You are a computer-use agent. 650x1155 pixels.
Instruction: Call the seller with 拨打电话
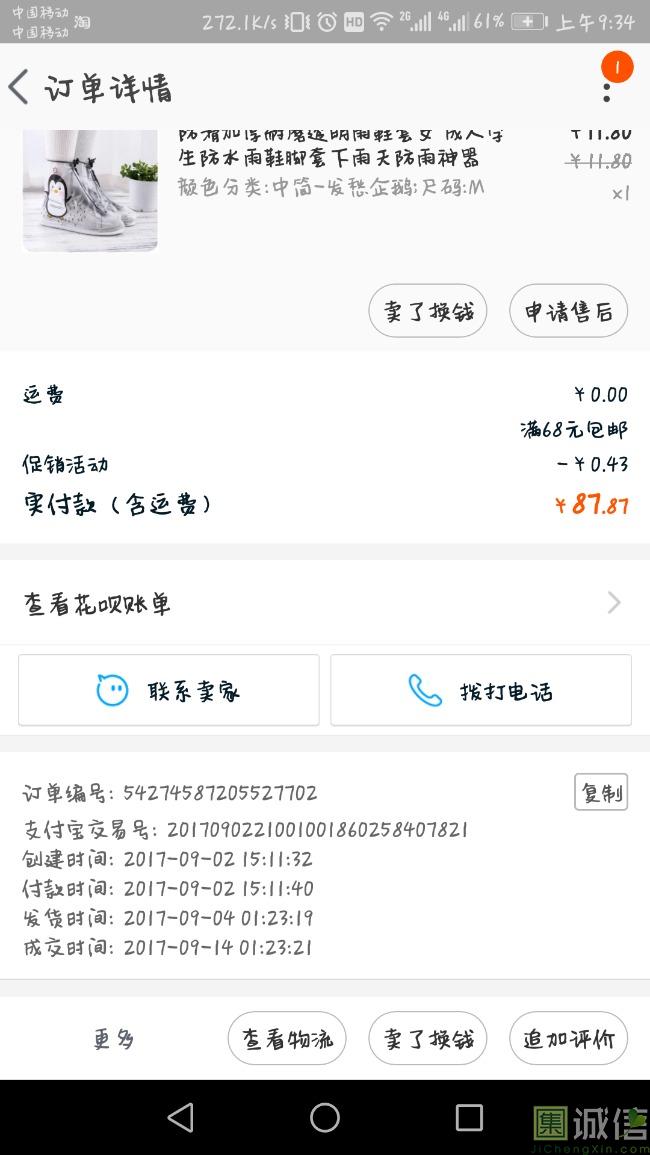click(x=481, y=690)
